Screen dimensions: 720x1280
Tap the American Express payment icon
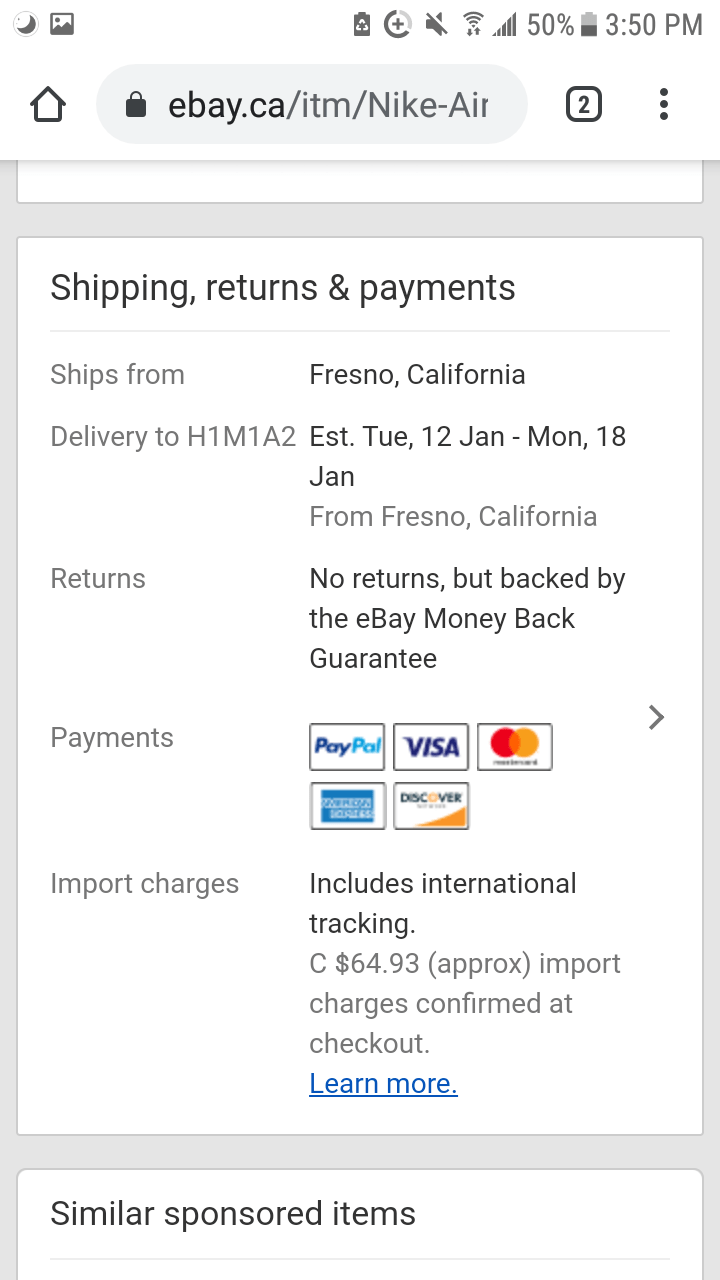click(347, 805)
